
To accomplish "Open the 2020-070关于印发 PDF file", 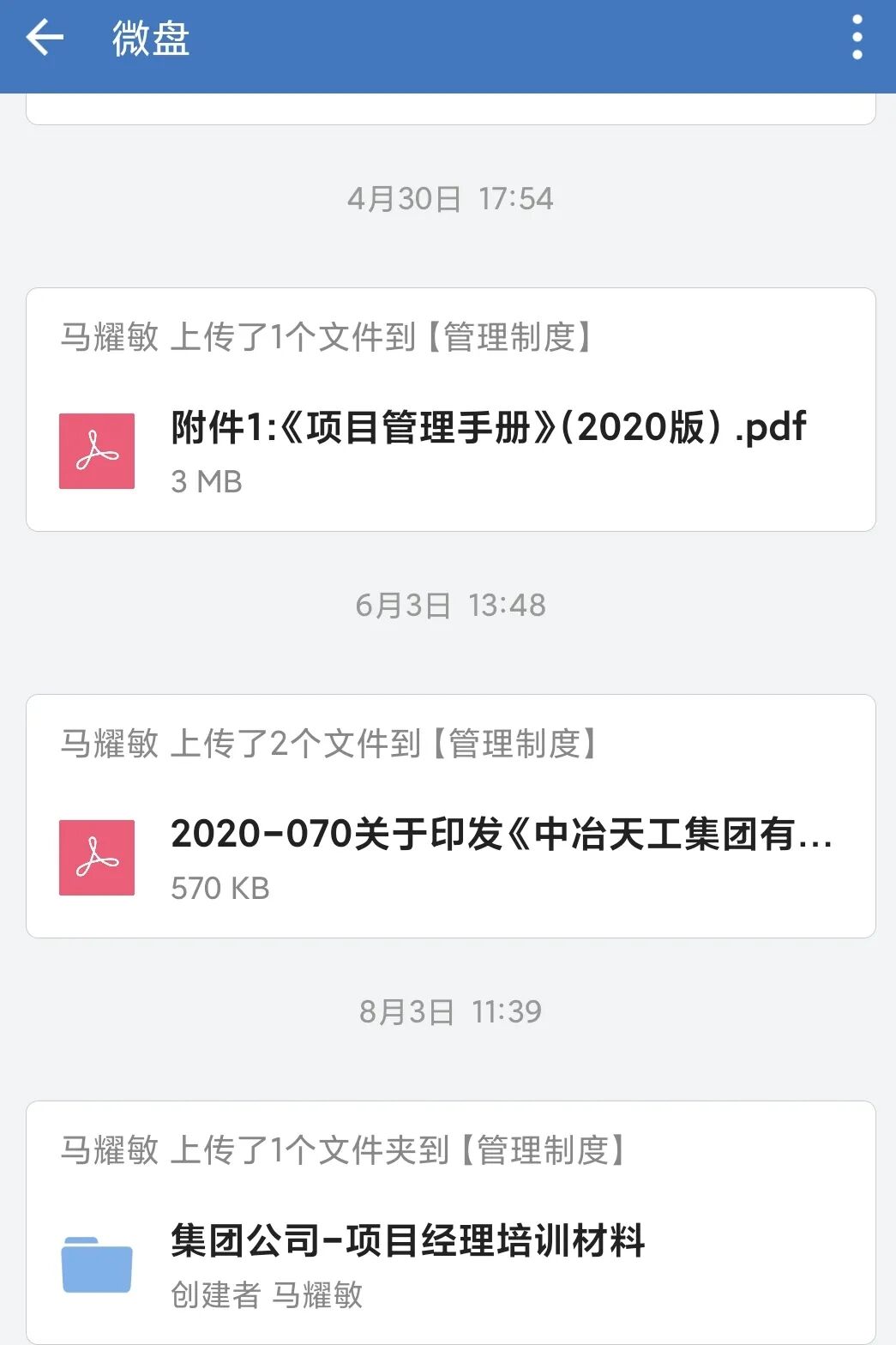I will click(501, 835).
